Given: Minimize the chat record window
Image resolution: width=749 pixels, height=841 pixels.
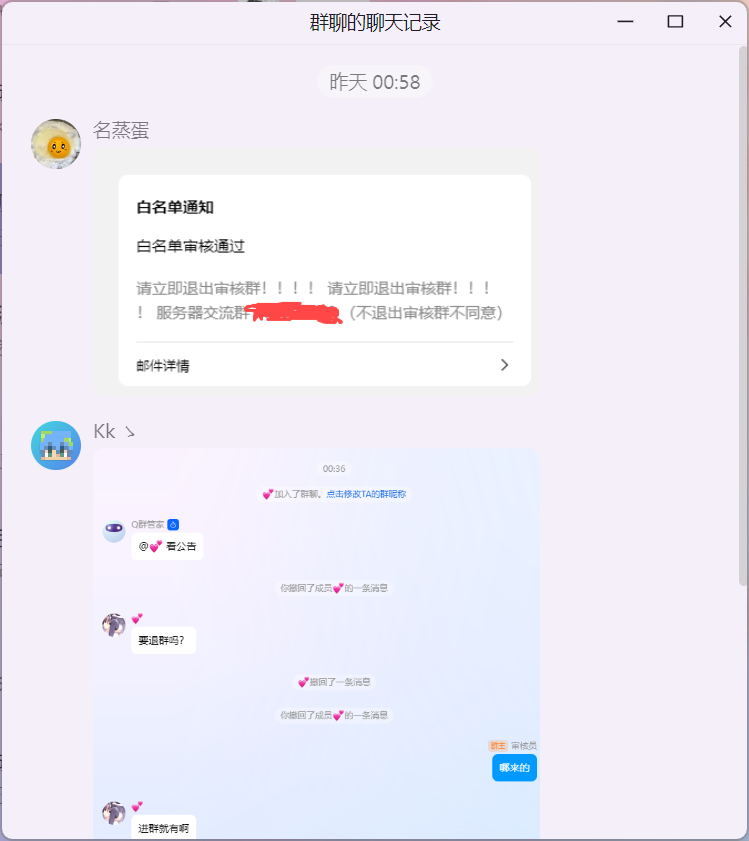Looking at the screenshot, I should pos(625,21).
